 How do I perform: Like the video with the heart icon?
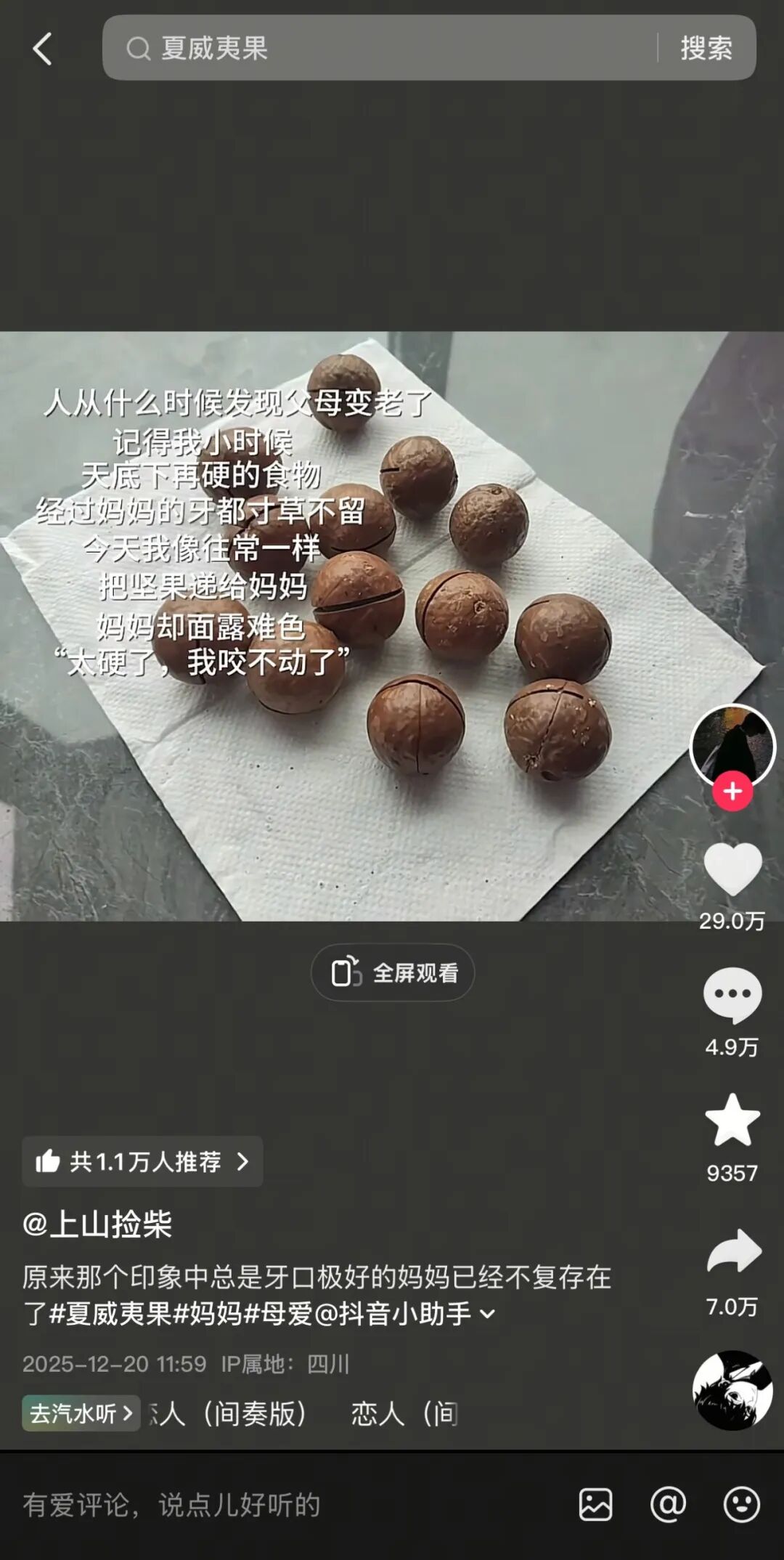tap(732, 870)
